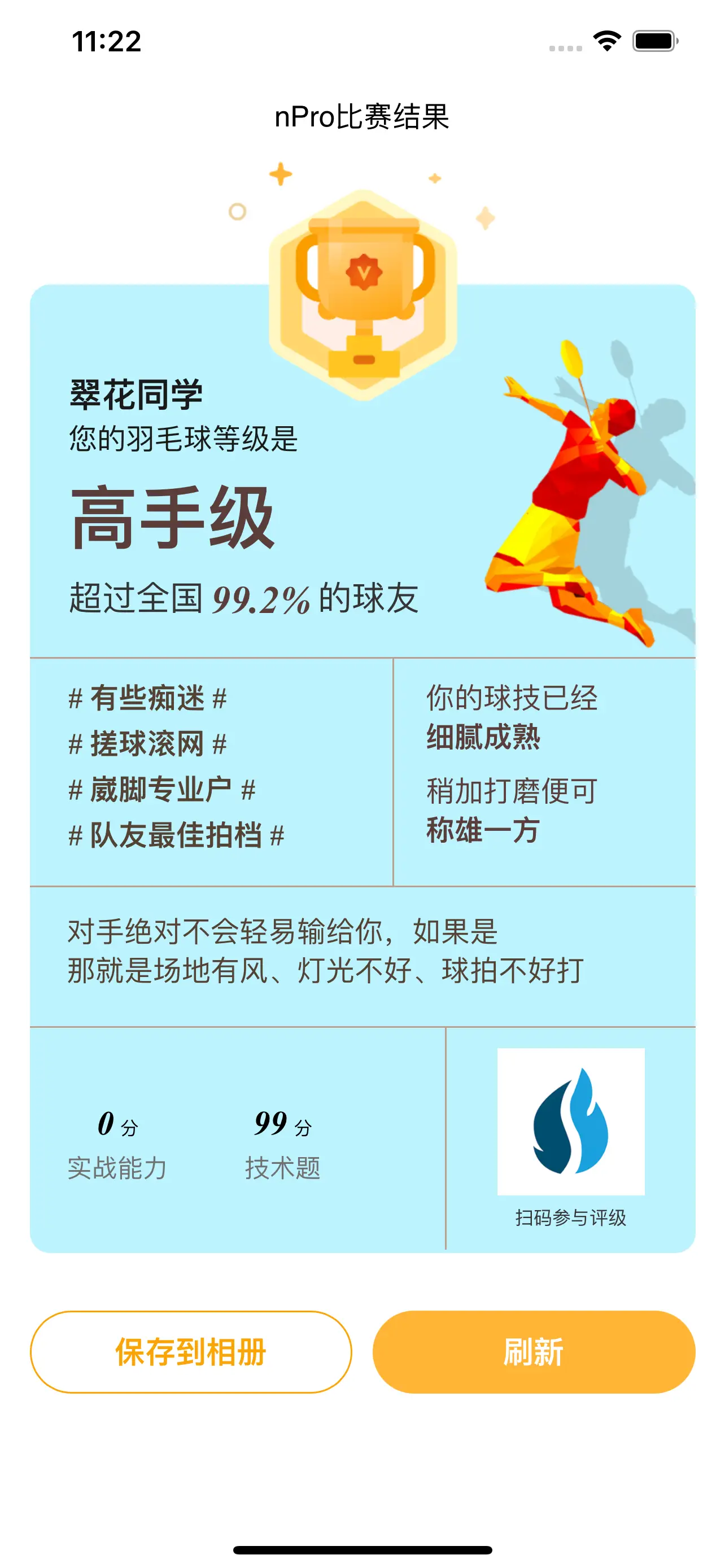Viewport: 725px width, 1568px height.
Task: Refresh results with the 刷新 button
Action: 533,1351
